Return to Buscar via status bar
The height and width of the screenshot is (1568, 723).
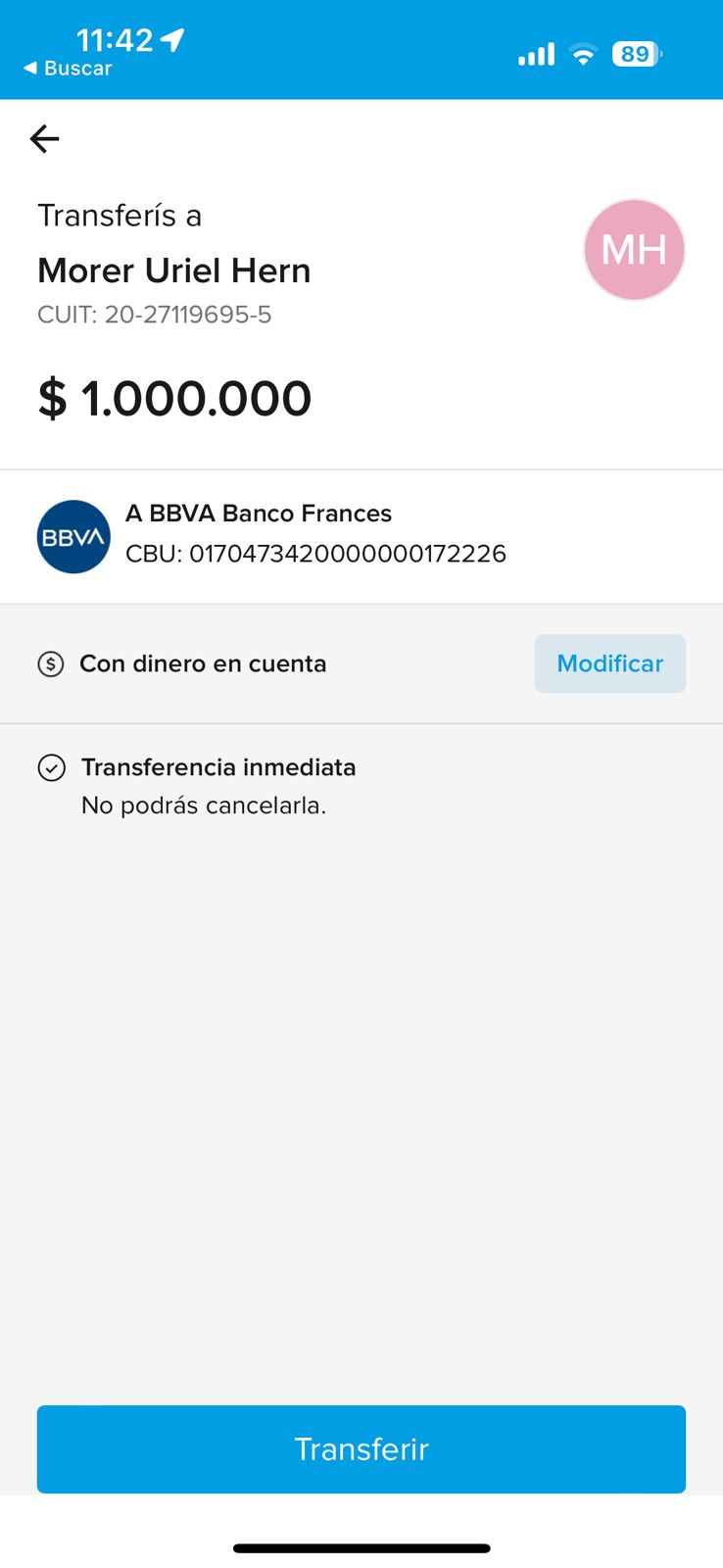(x=68, y=69)
